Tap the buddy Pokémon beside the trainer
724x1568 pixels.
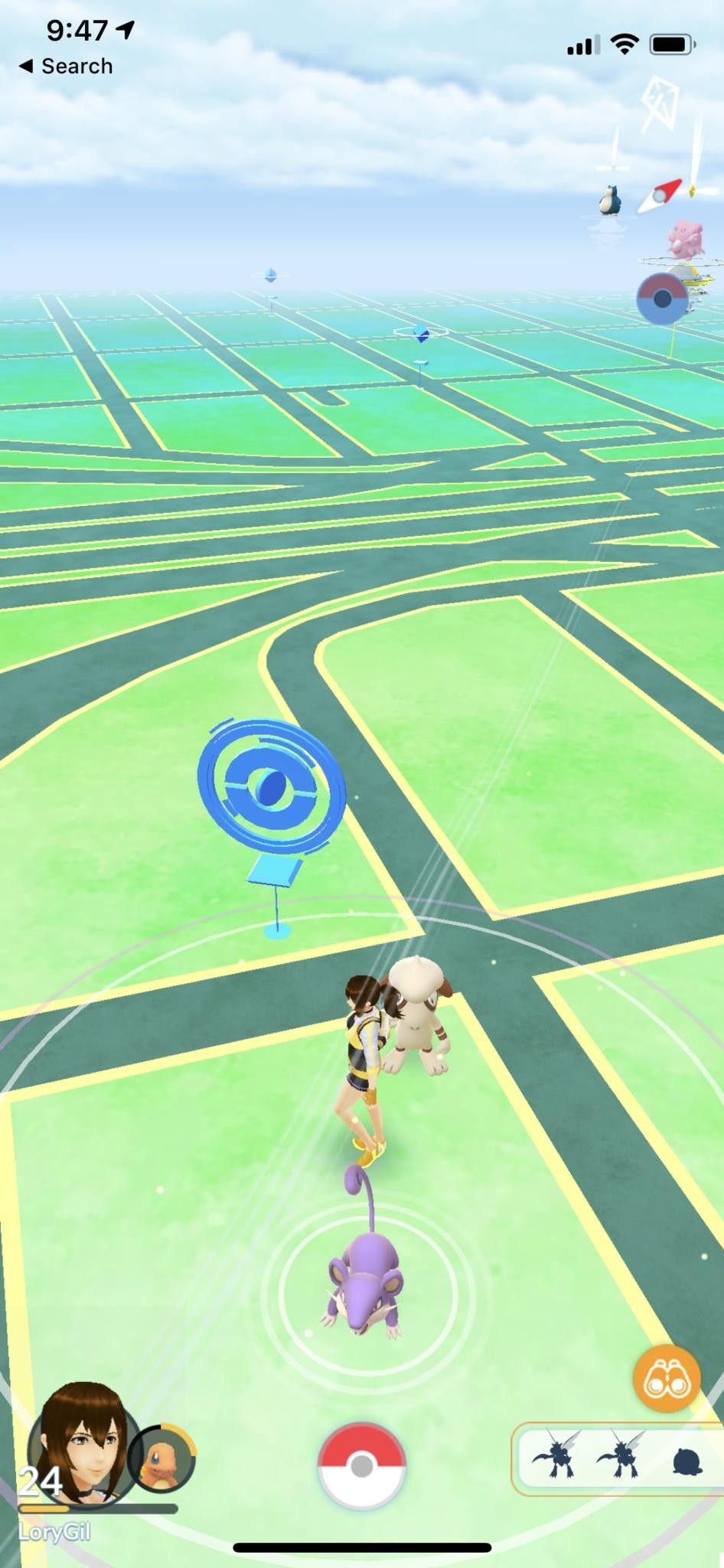click(x=418, y=1014)
